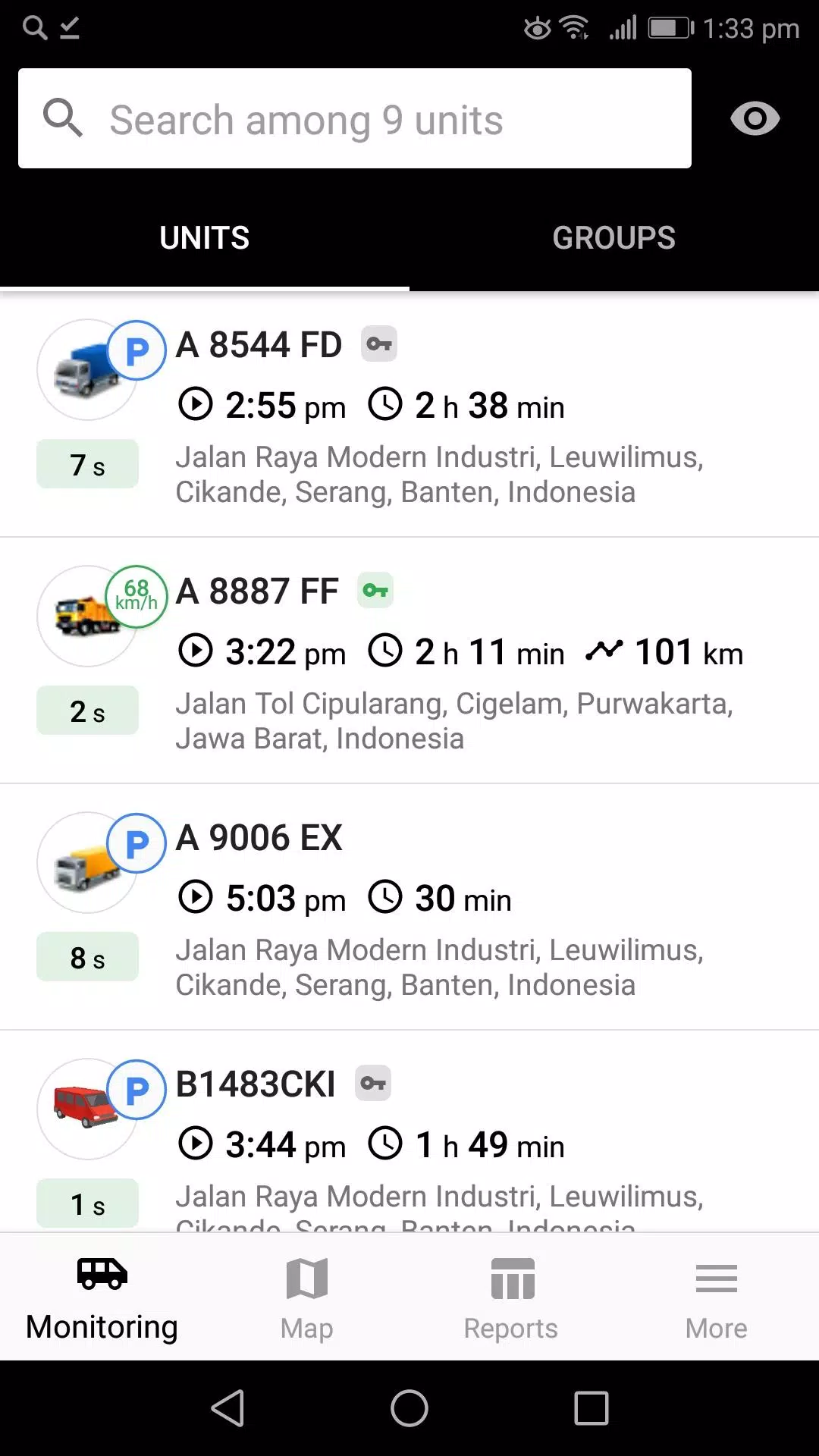Toggle the eye visibility icon

coord(755,118)
